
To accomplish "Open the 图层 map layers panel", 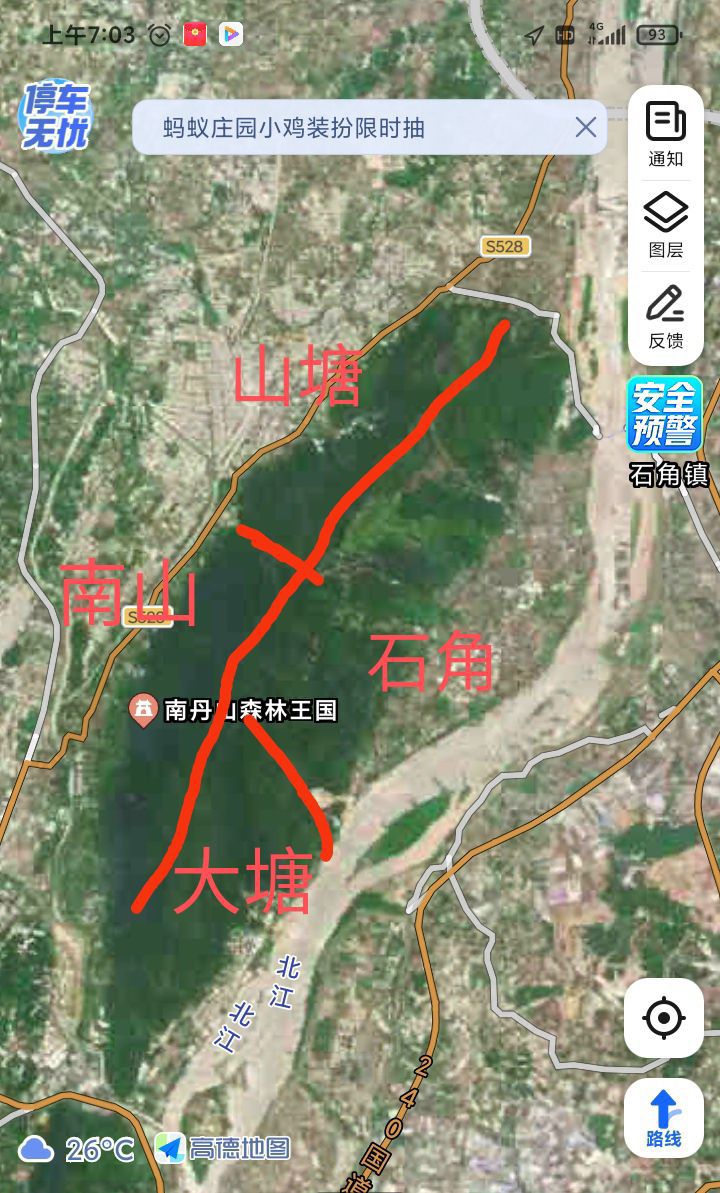I will click(665, 225).
